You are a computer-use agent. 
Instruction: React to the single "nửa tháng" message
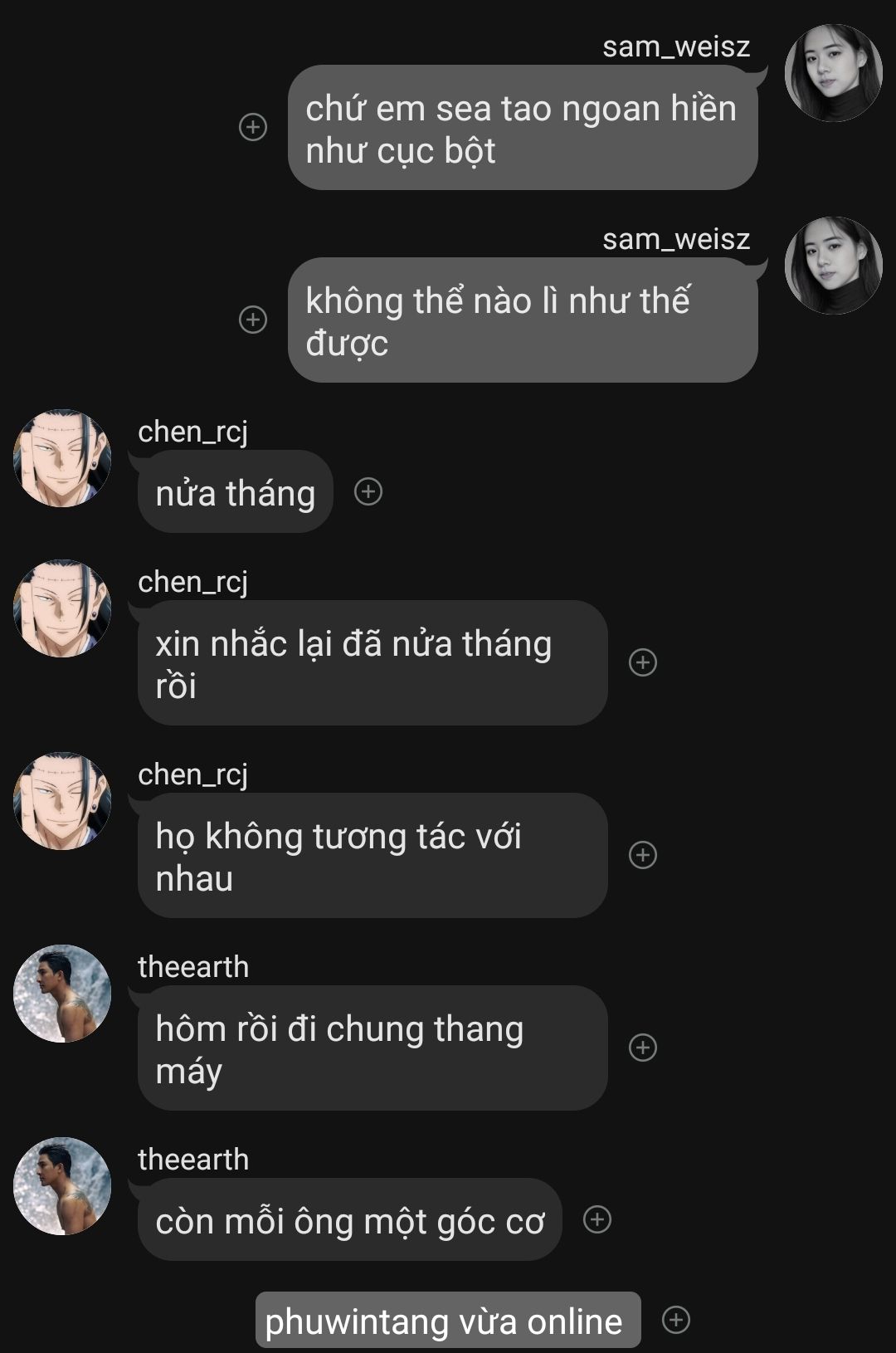[368, 492]
